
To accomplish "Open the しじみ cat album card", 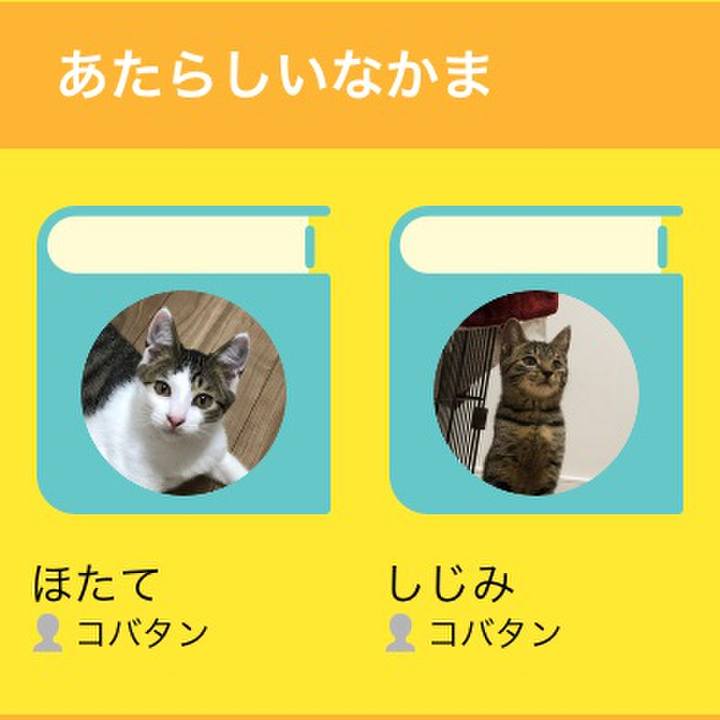I will coord(536,362).
